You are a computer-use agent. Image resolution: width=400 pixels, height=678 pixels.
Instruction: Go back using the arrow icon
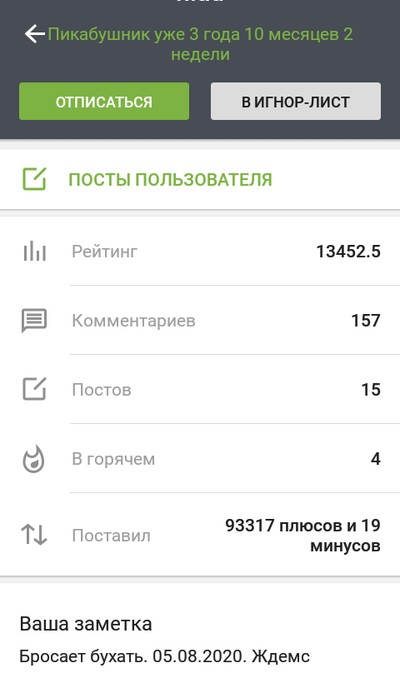34,34
